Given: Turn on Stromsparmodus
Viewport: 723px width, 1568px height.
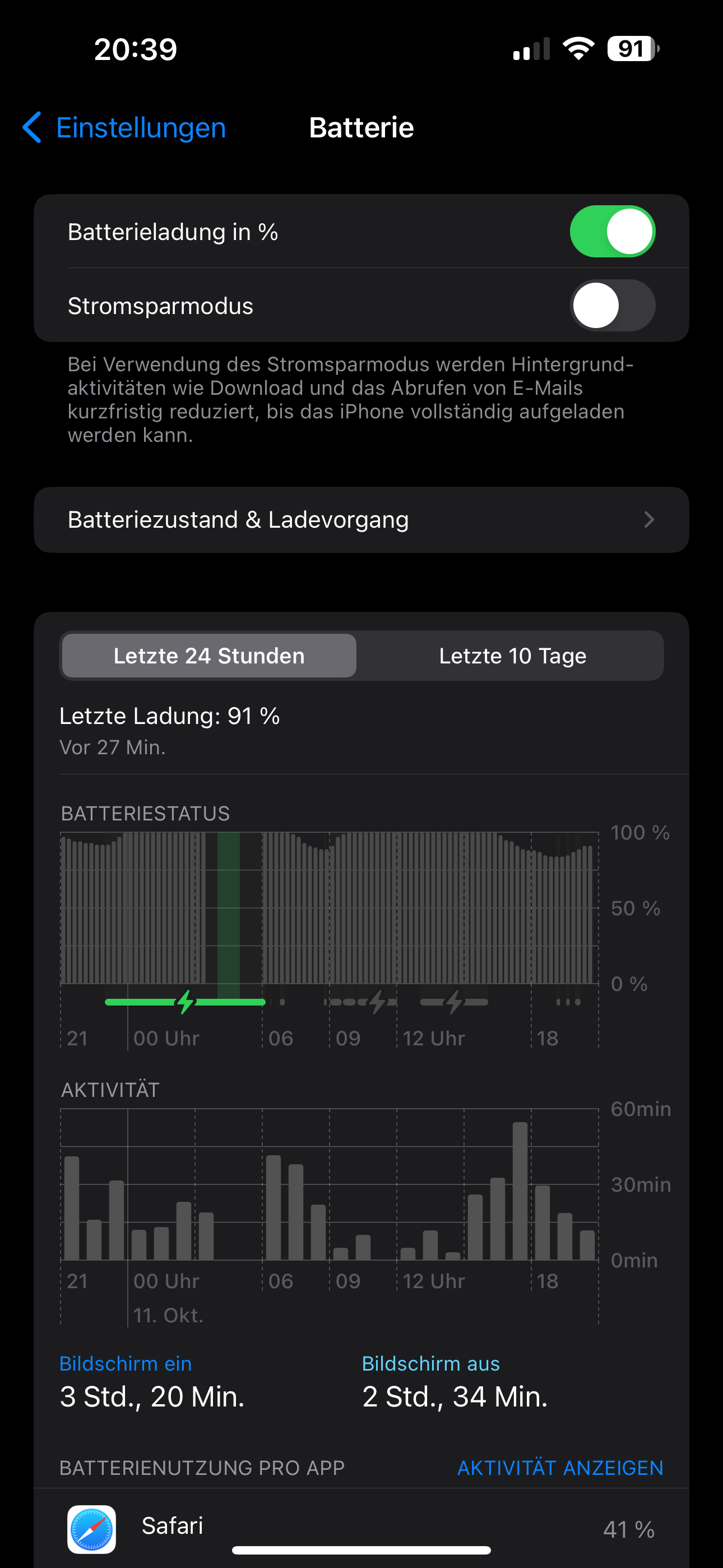Looking at the screenshot, I should coord(611,306).
